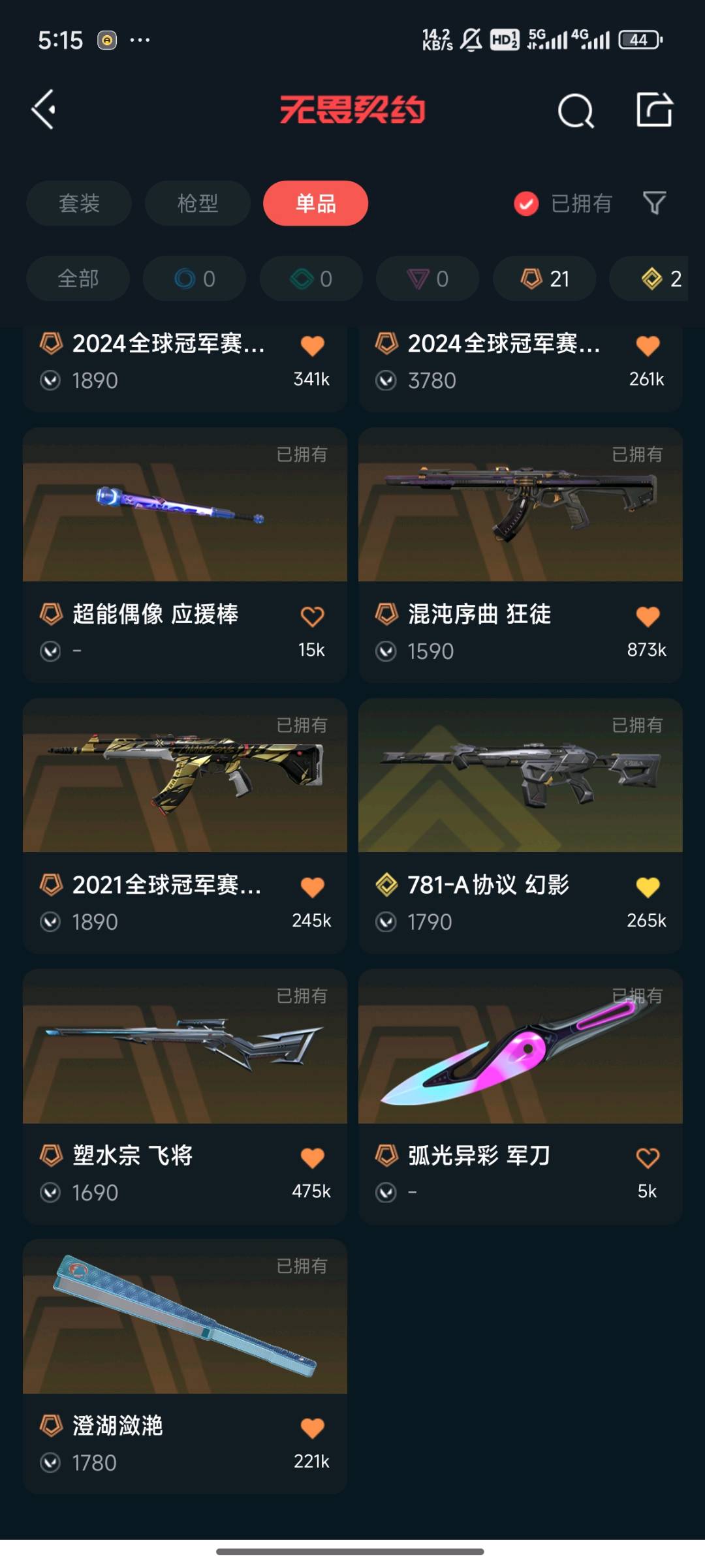Switch to the 套装 tab
705x1568 pixels.
79,203
